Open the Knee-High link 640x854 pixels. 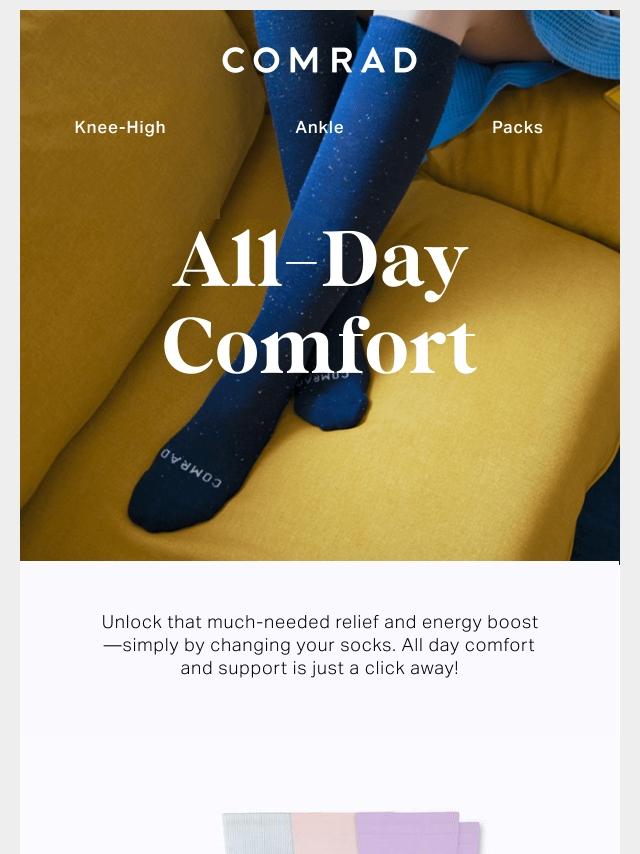(x=120, y=127)
